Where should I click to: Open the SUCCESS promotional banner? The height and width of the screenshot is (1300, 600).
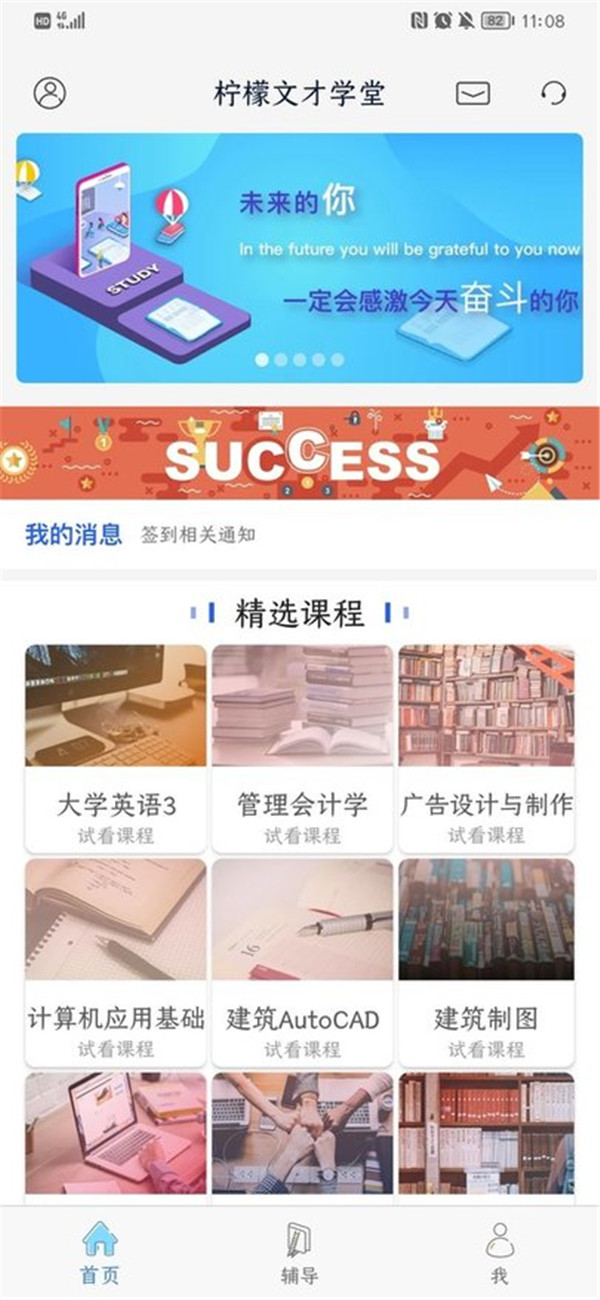click(300, 453)
